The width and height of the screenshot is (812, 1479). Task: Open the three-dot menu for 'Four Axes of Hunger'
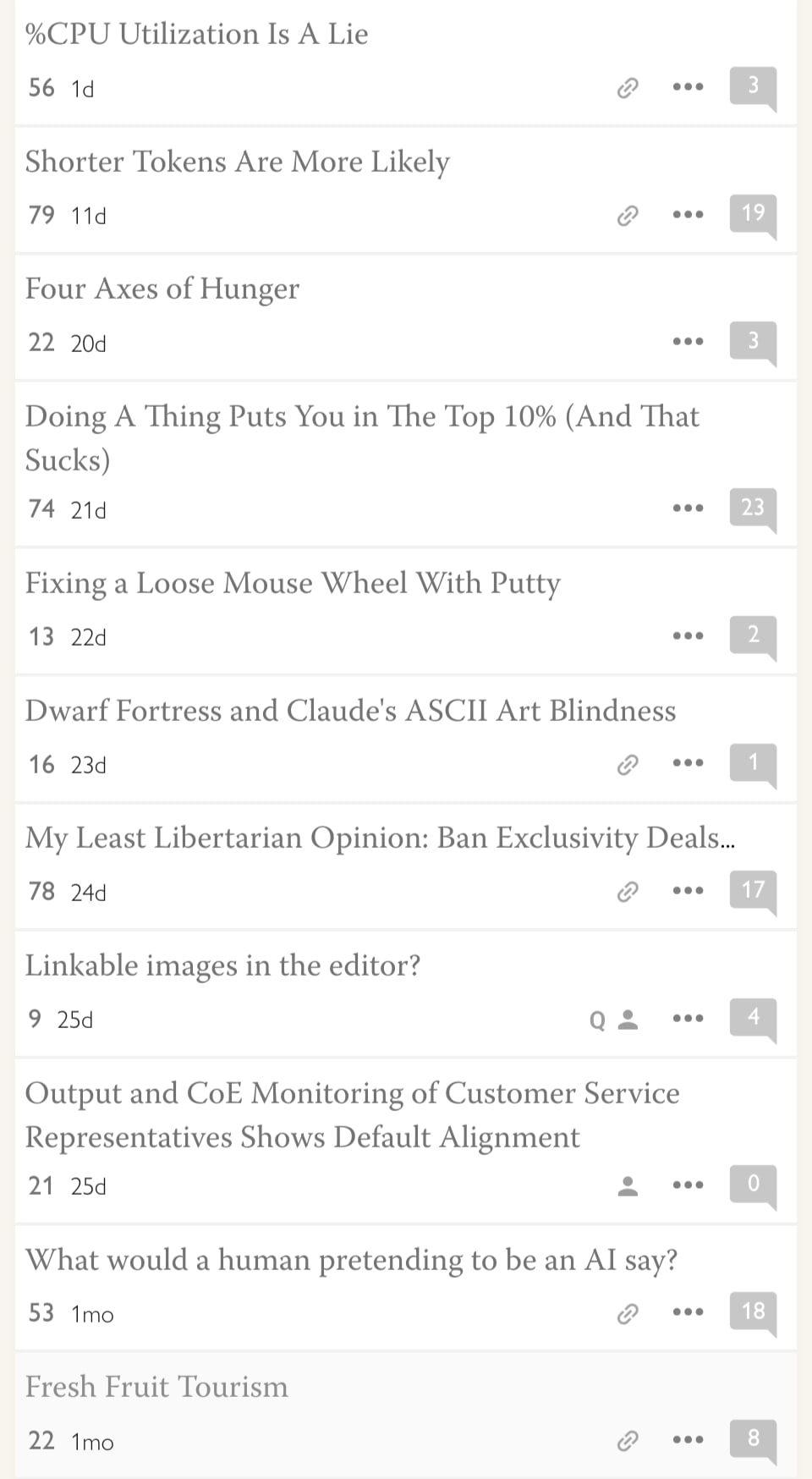coord(688,342)
